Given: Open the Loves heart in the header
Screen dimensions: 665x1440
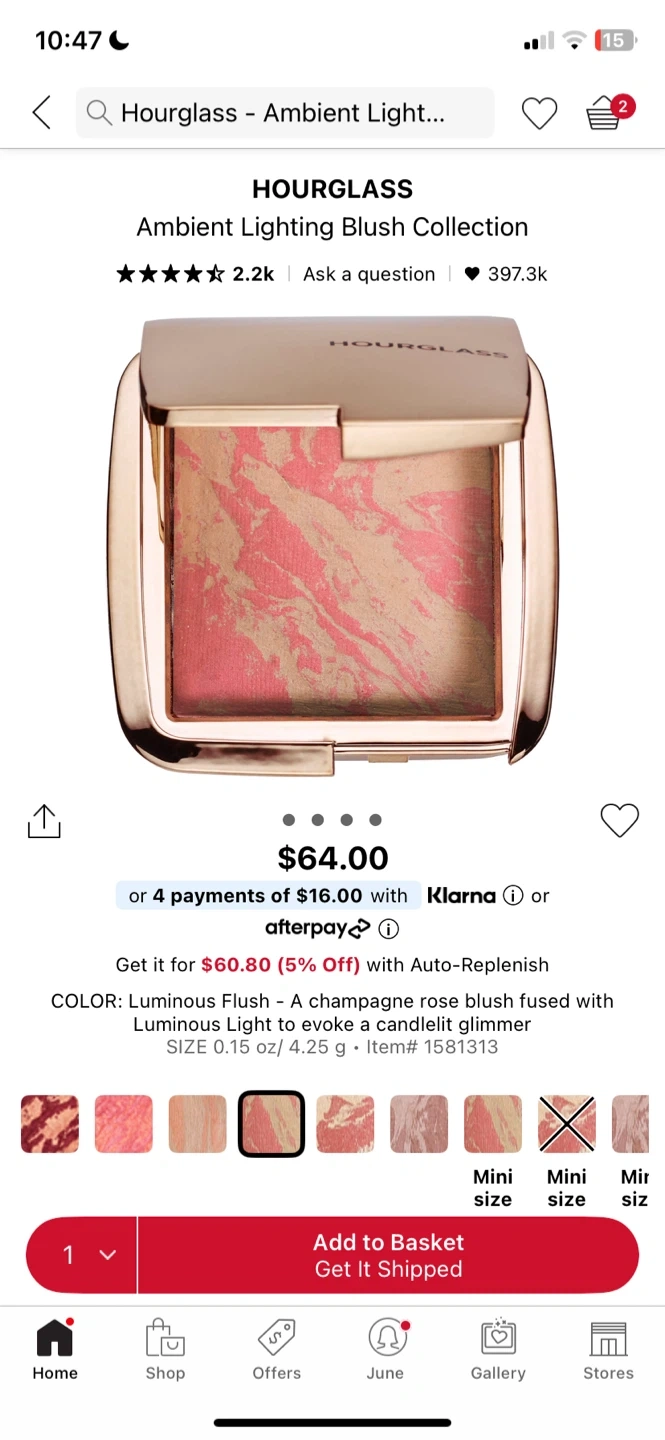Looking at the screenshot, I should coord(540,113).
